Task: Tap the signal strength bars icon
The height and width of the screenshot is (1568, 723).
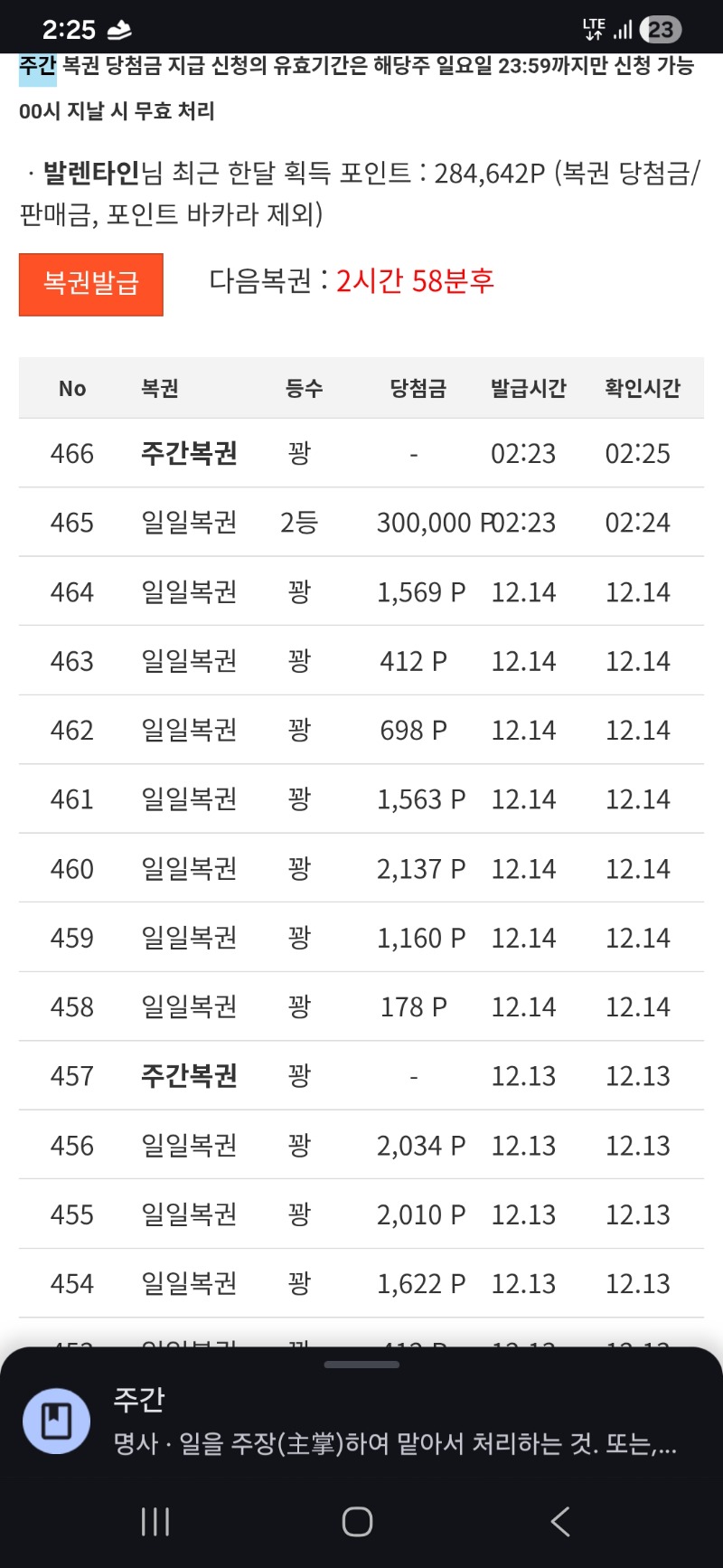Action: point(625,28)
